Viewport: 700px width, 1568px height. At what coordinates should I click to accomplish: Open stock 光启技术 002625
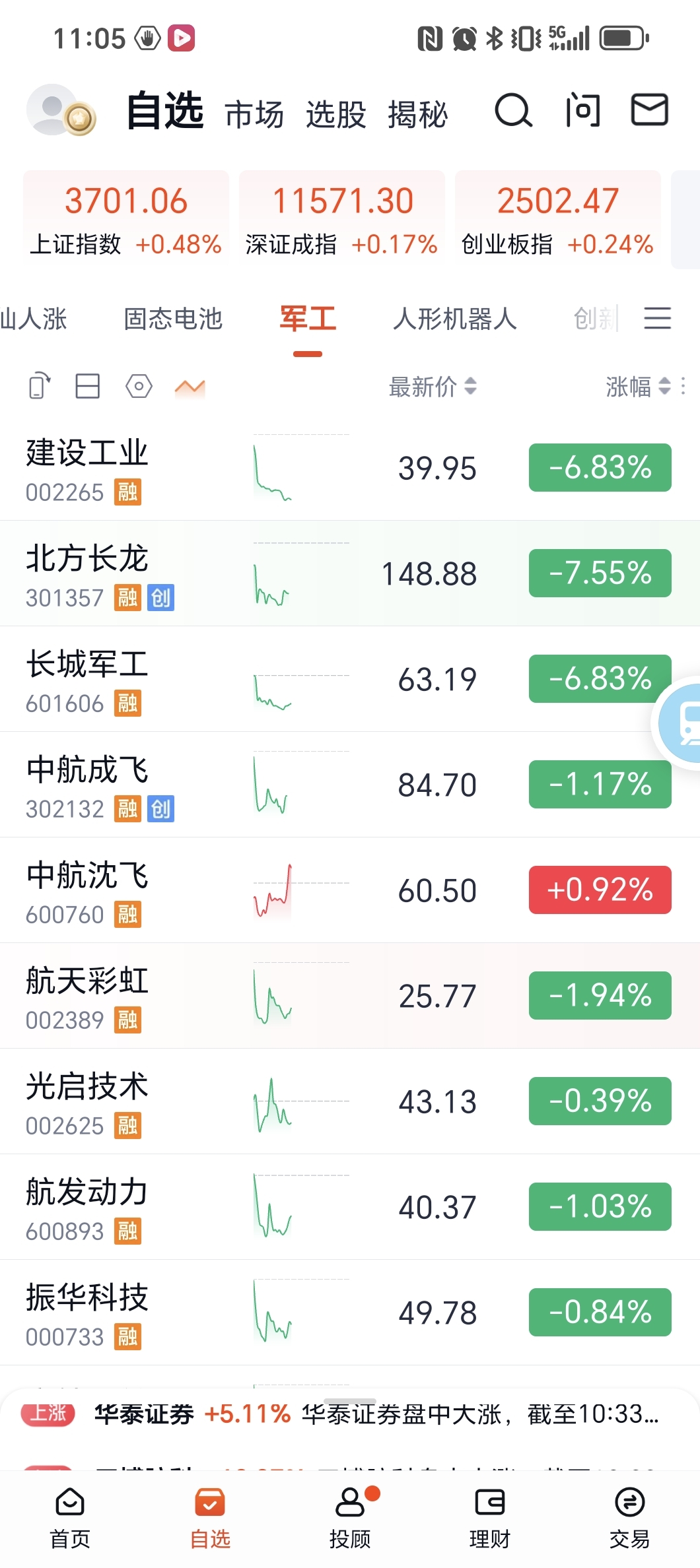[x=350, y=1101]
